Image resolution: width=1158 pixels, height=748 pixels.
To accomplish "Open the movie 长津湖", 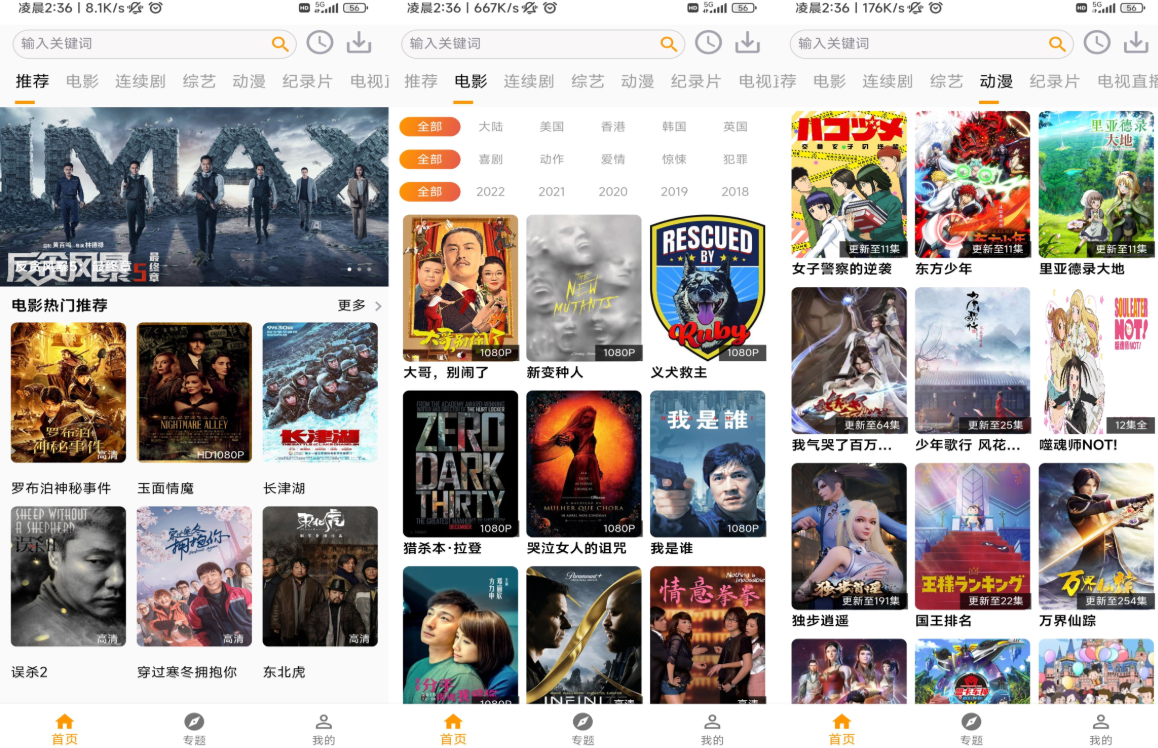I will pyautogui.click(x=320, y=392).
